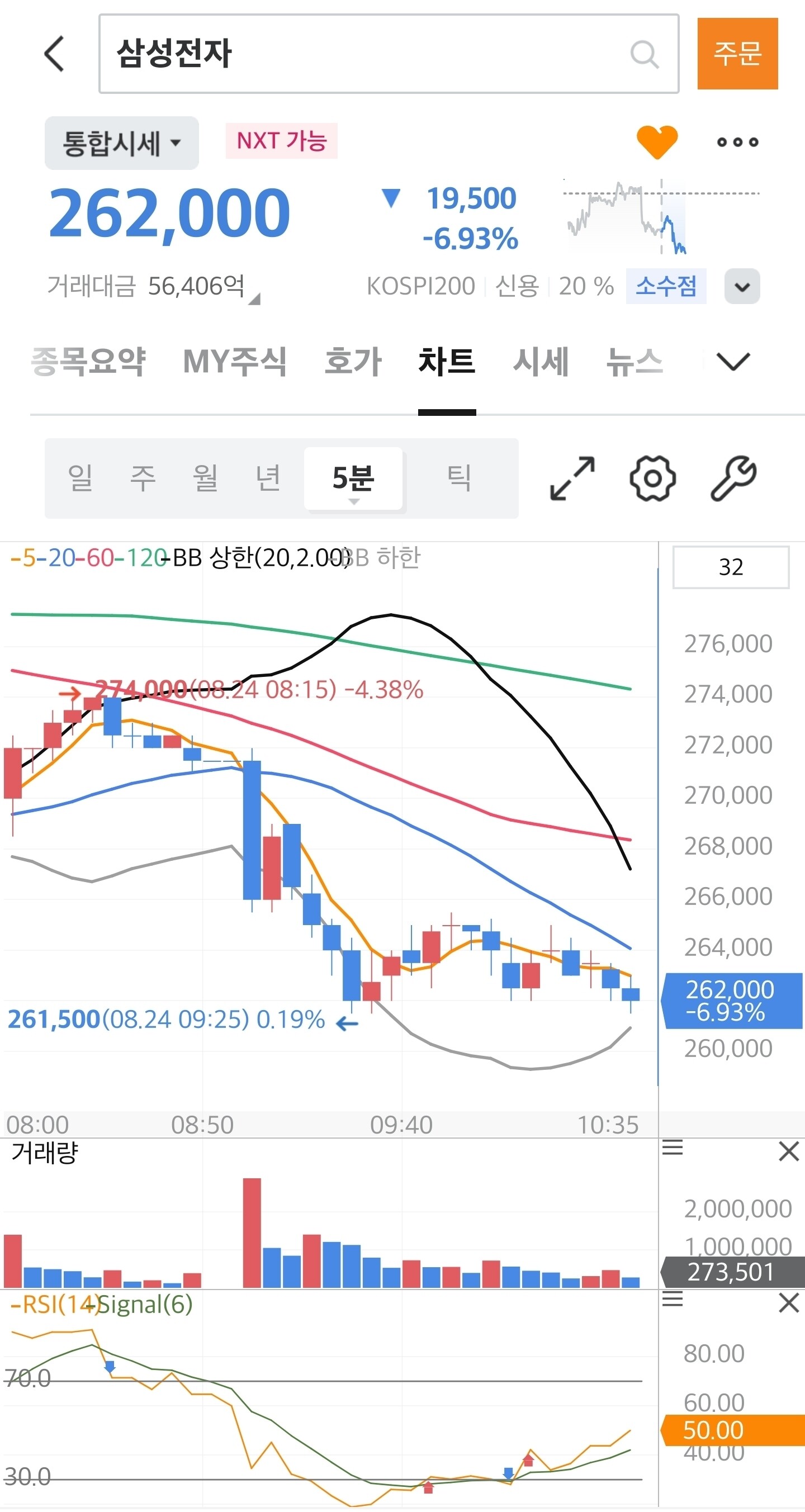
Task: Tap the 삼성전자 stock search field
Action: coord(389,54)
